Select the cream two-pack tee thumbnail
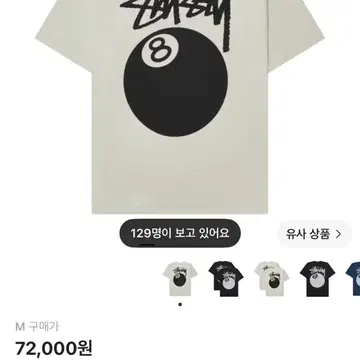This screenshot has height=360, width=360. coord(272,279)
